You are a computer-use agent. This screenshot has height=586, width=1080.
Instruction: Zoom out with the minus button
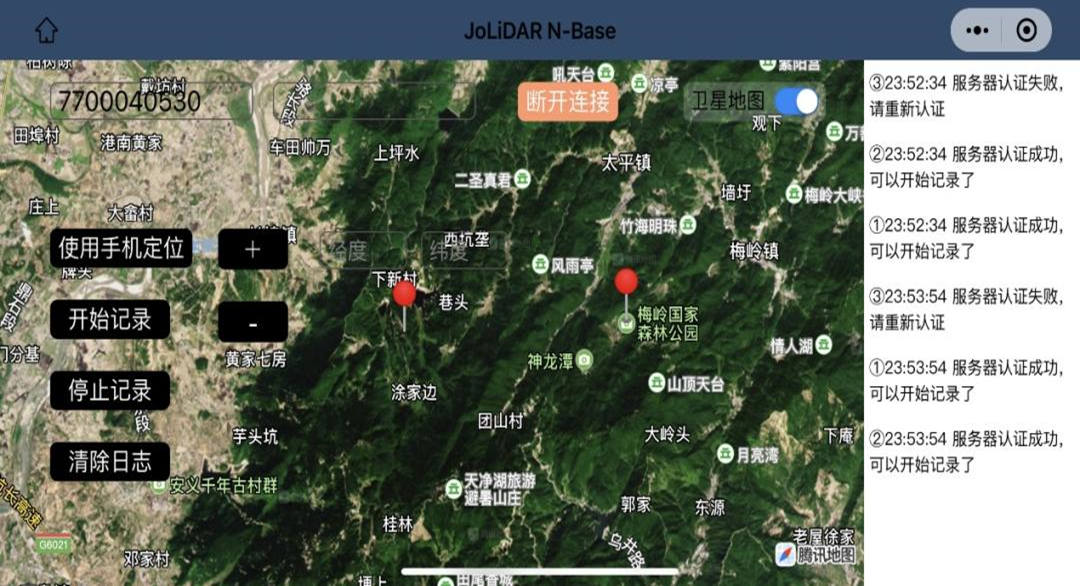pyautogui.click(x=253, y=322)
